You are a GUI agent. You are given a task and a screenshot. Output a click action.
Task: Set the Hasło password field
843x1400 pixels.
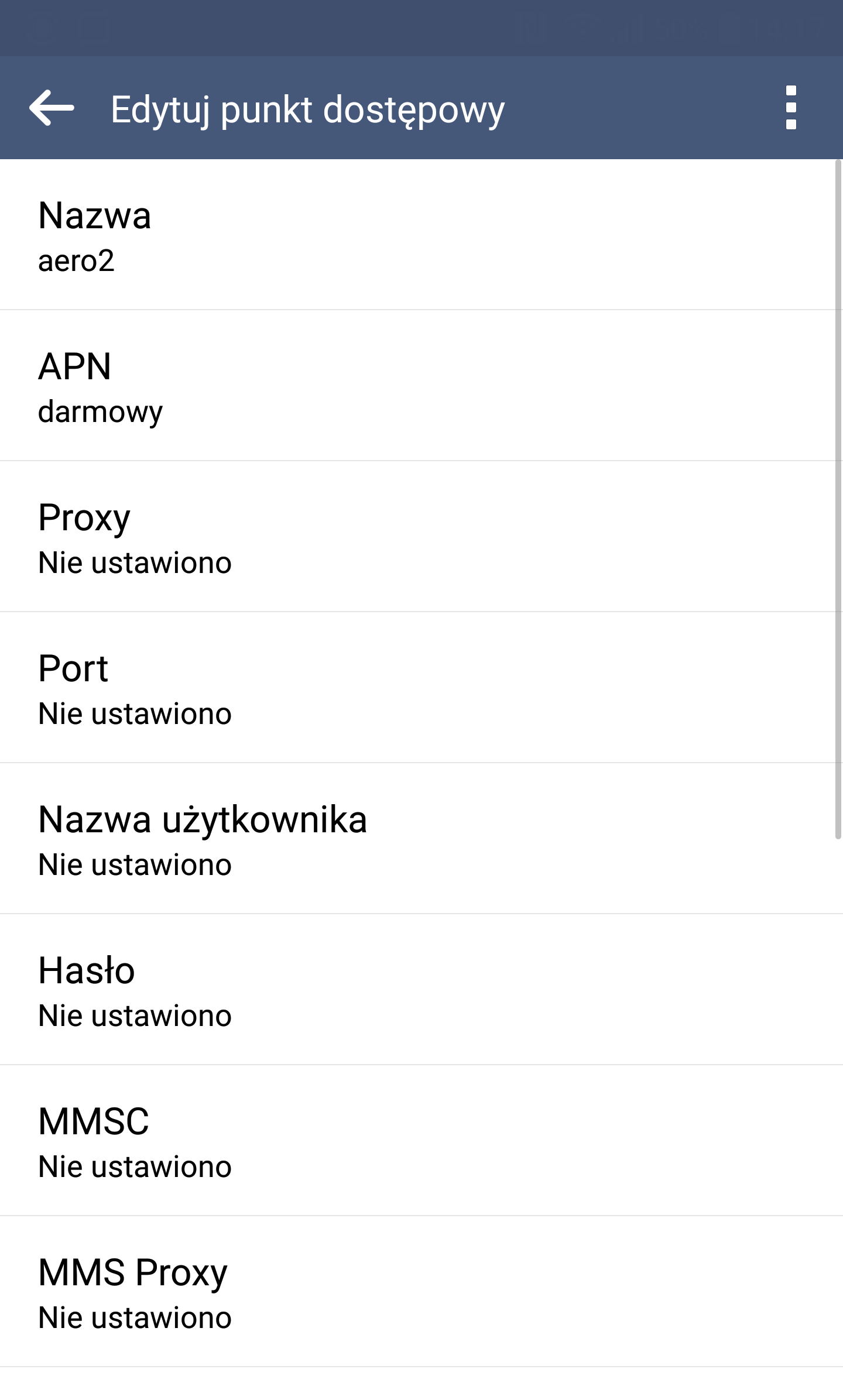(421, 990)
